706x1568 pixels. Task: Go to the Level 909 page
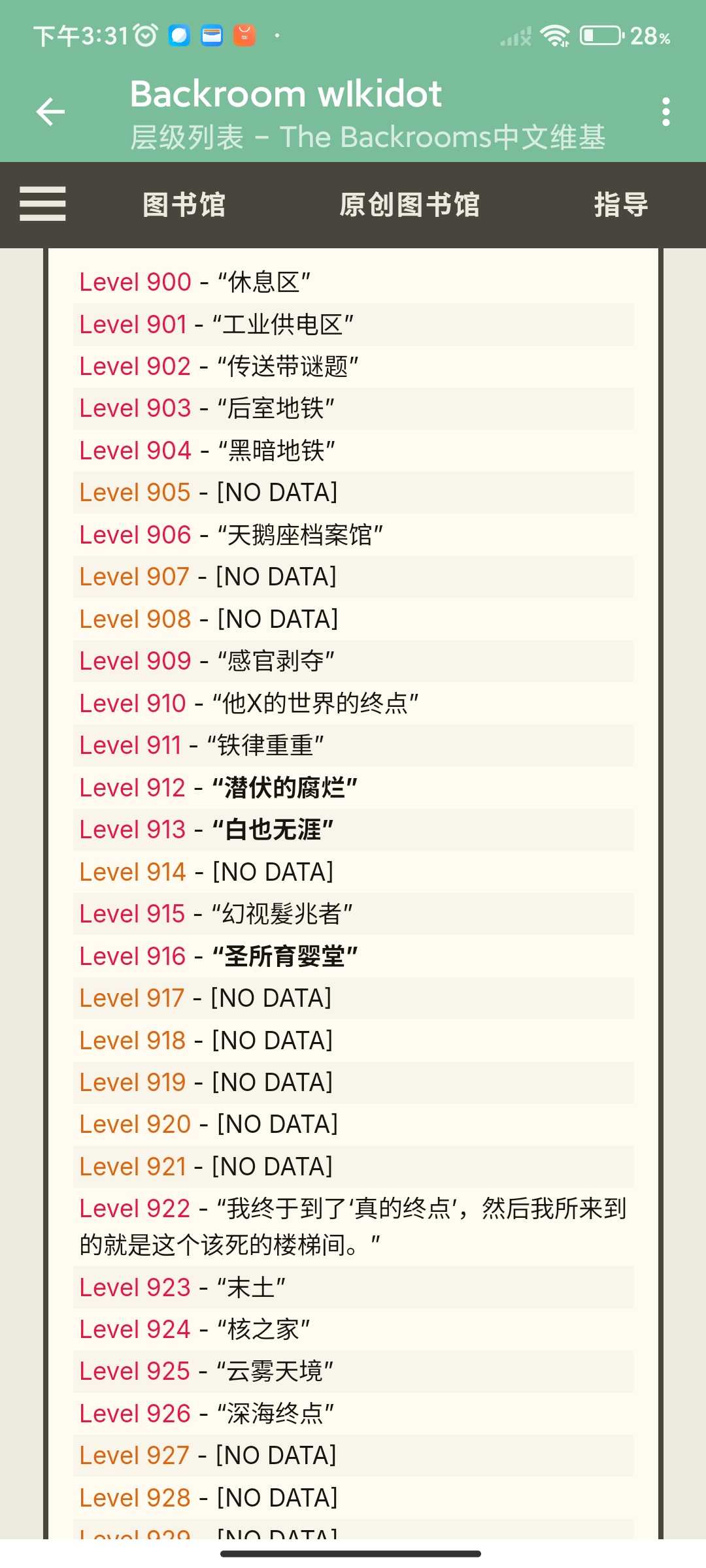coord(135,661)
